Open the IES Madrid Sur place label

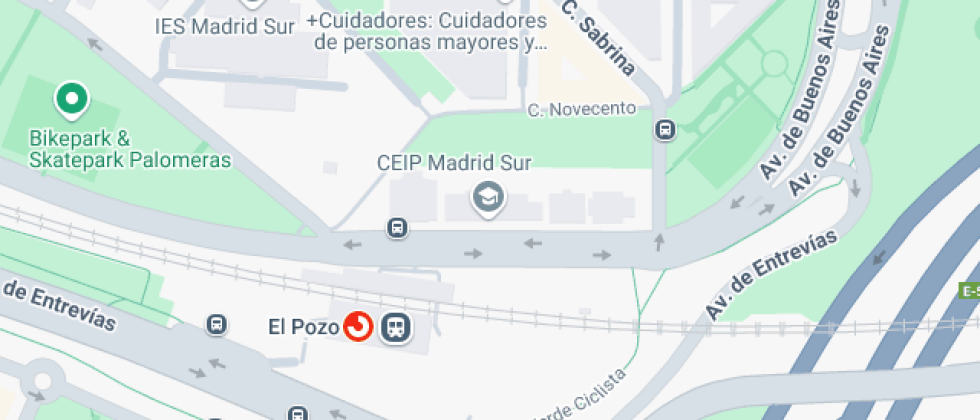point(225,25)
